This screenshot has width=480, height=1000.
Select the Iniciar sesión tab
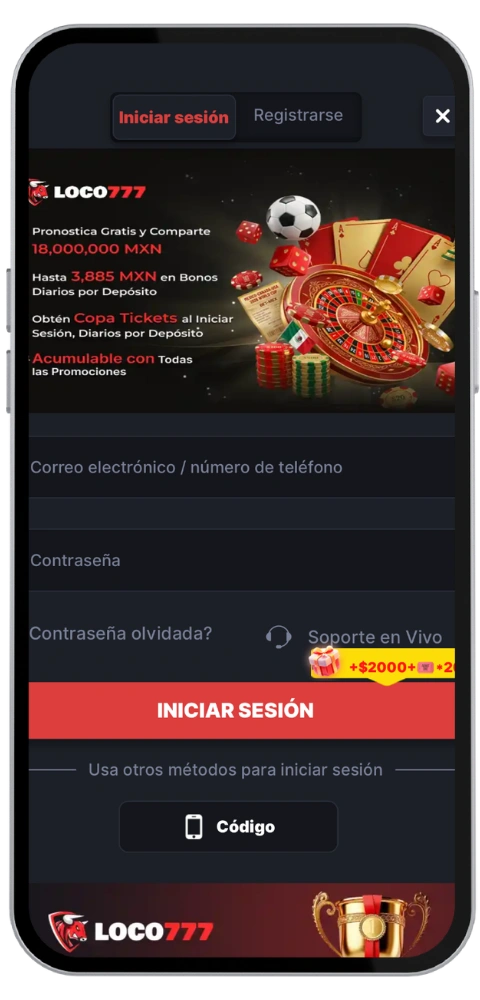173,117
